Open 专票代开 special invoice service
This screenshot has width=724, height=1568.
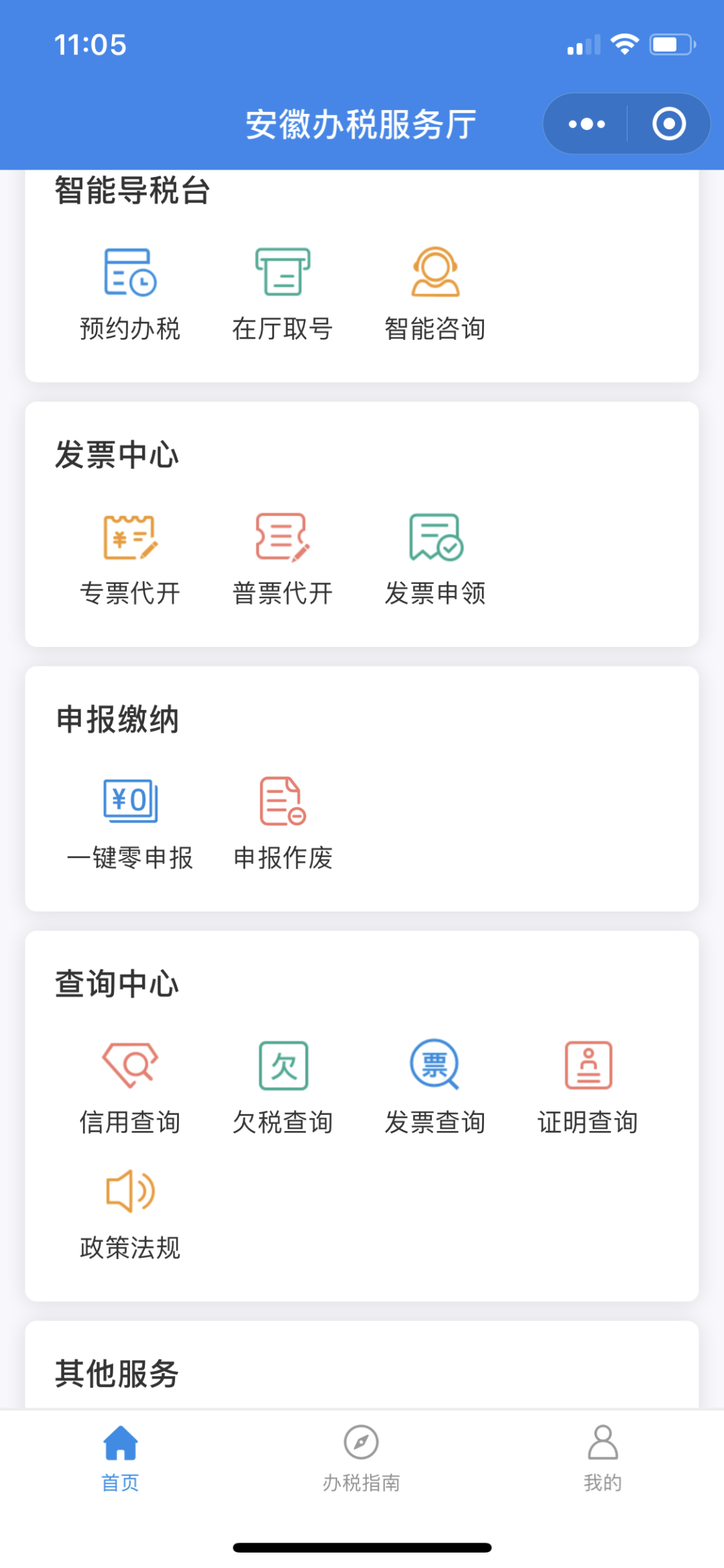[130, 559]
